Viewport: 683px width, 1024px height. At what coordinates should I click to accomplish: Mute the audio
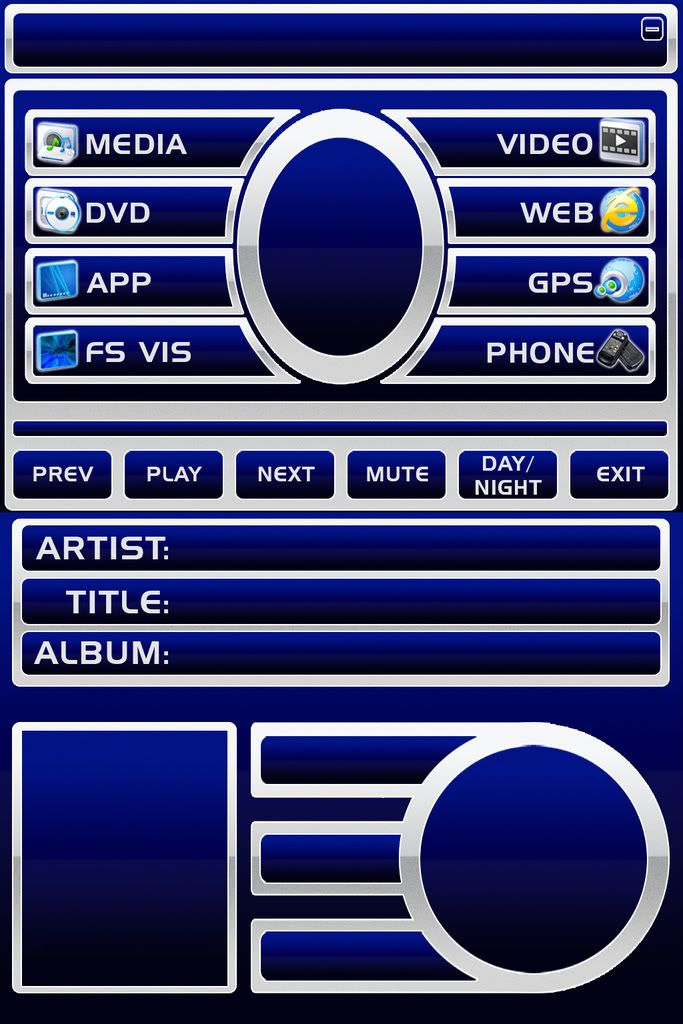397,474
